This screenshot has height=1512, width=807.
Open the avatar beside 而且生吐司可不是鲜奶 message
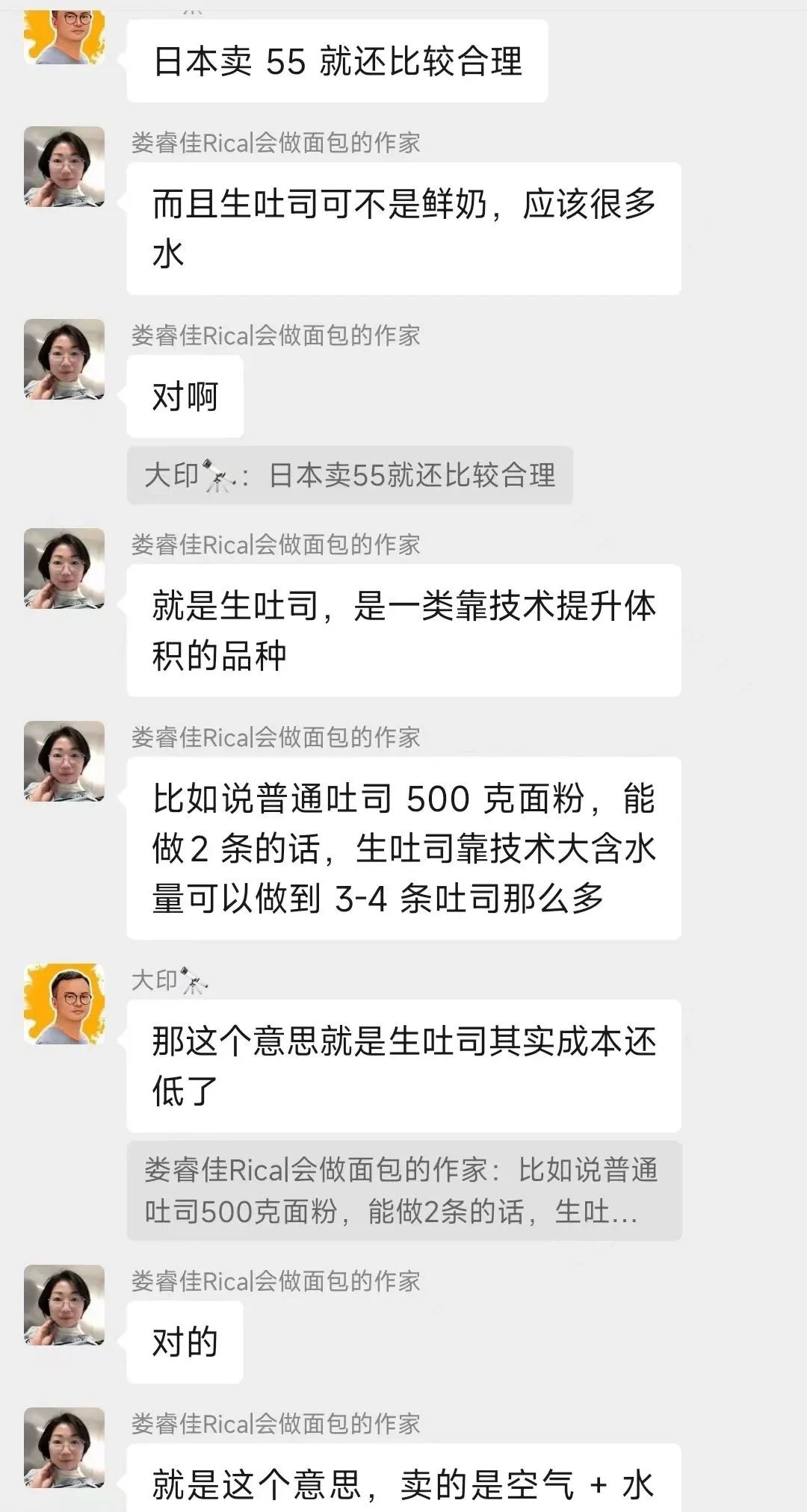click(64, 167)
